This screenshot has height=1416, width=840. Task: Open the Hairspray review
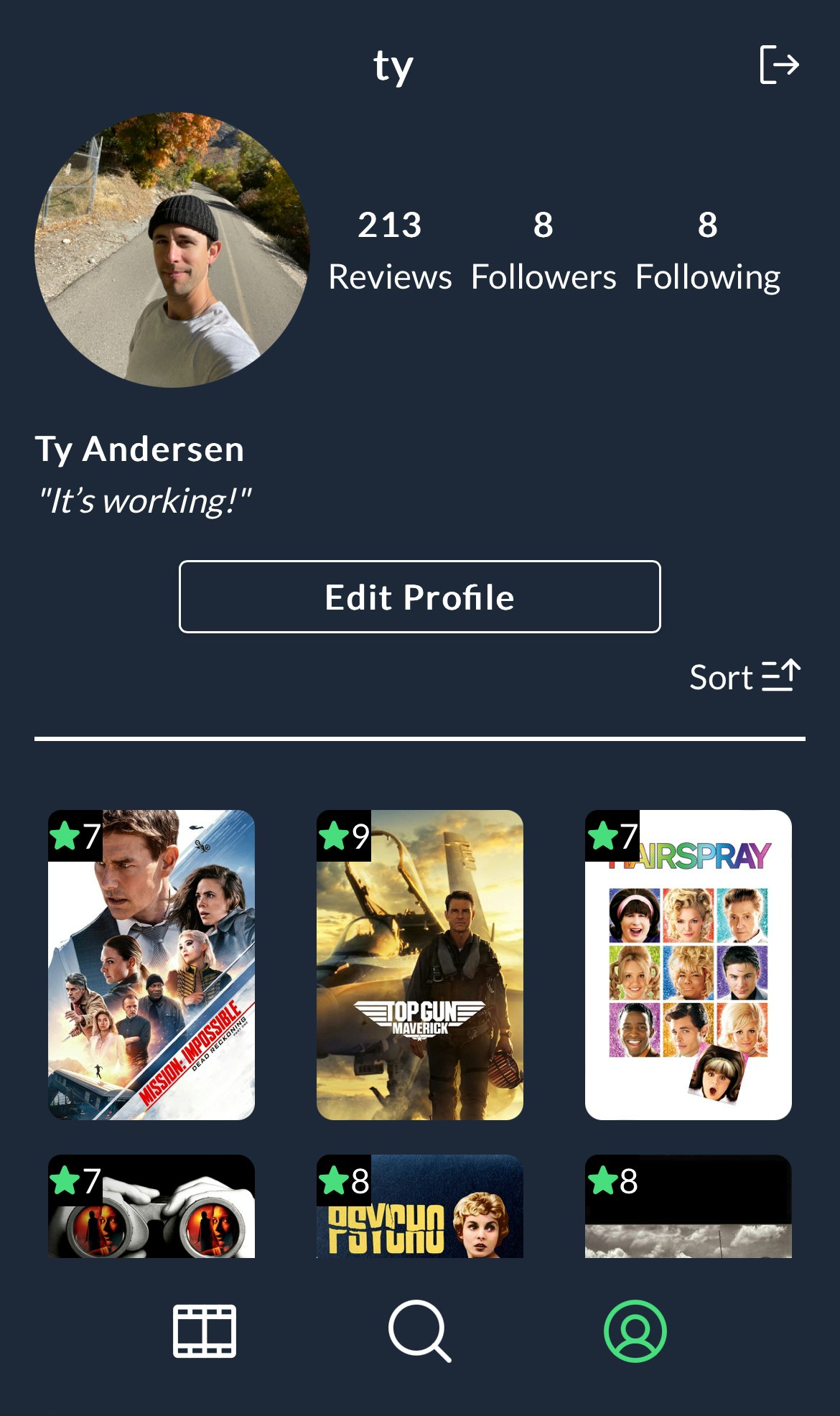coord(689,964)
